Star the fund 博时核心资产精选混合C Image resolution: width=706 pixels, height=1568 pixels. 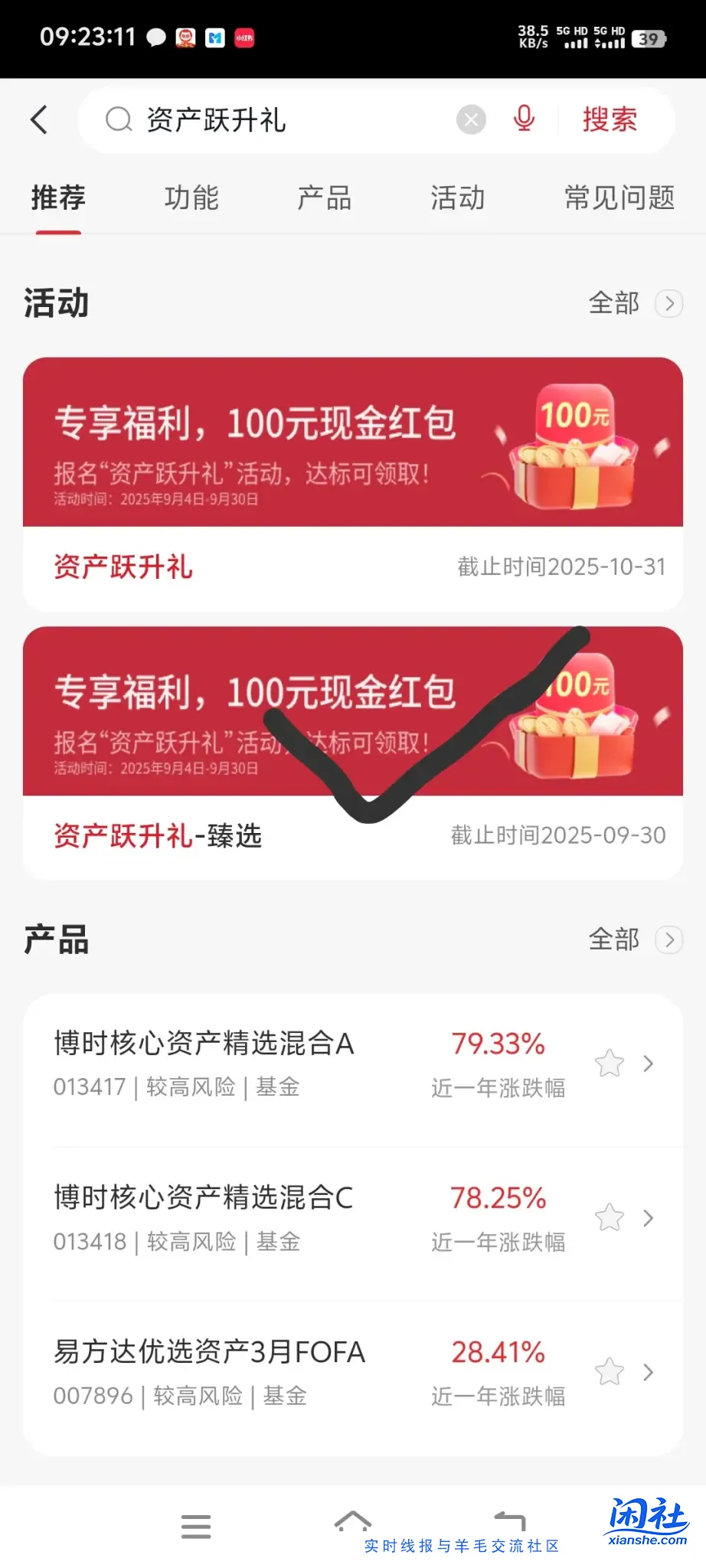610,1218
